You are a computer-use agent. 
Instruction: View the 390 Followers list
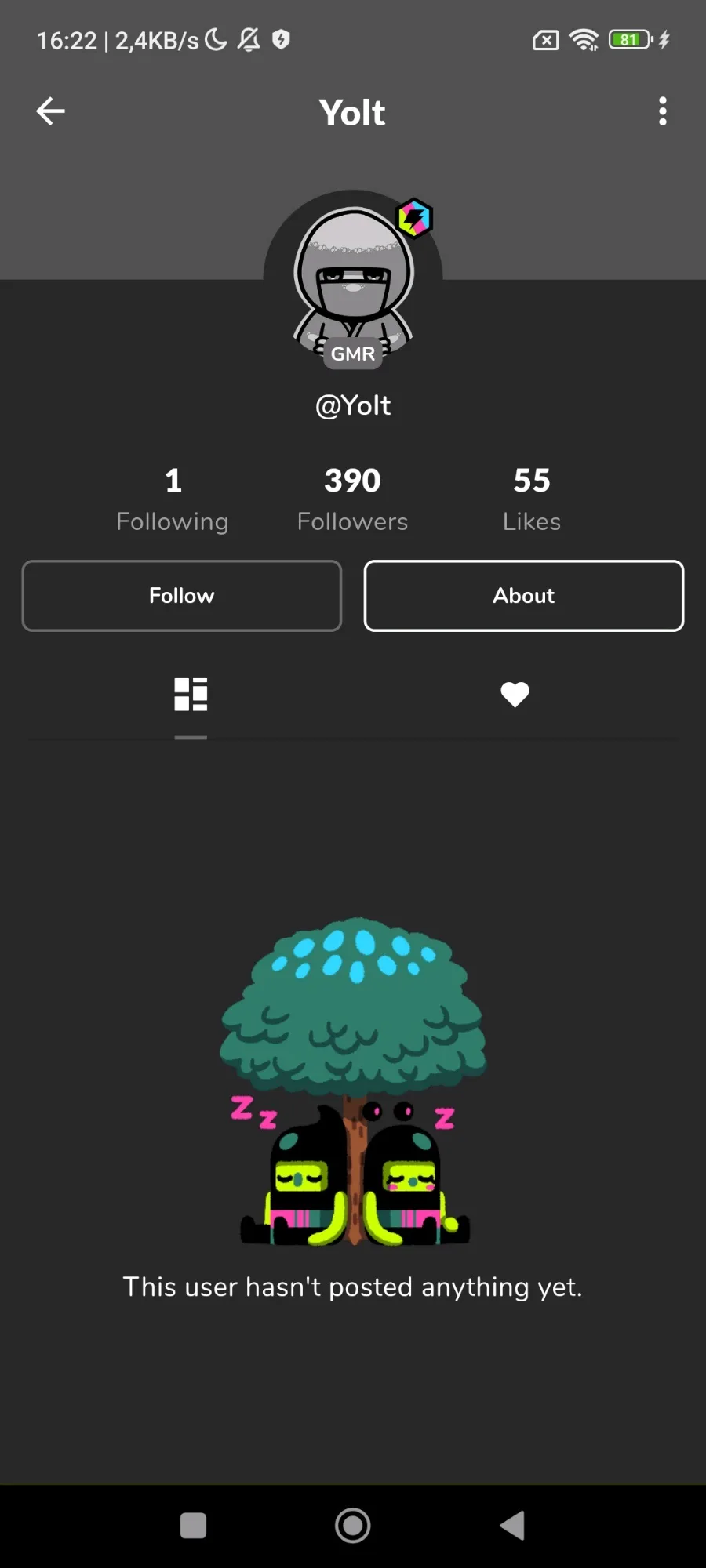click(352, 499)
